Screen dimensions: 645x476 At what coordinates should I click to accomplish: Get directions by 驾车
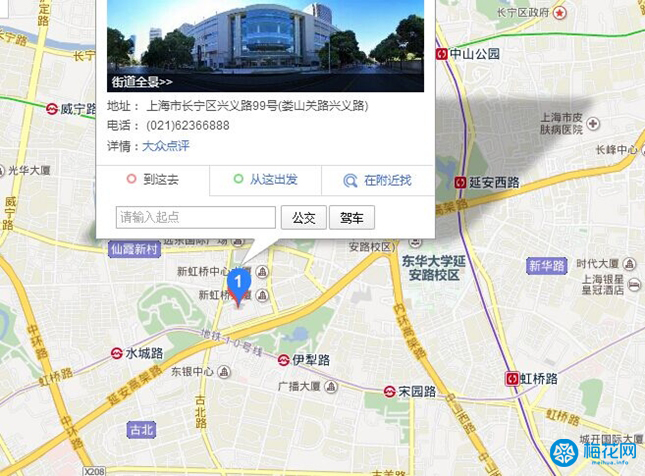click(x=351, y=217)
